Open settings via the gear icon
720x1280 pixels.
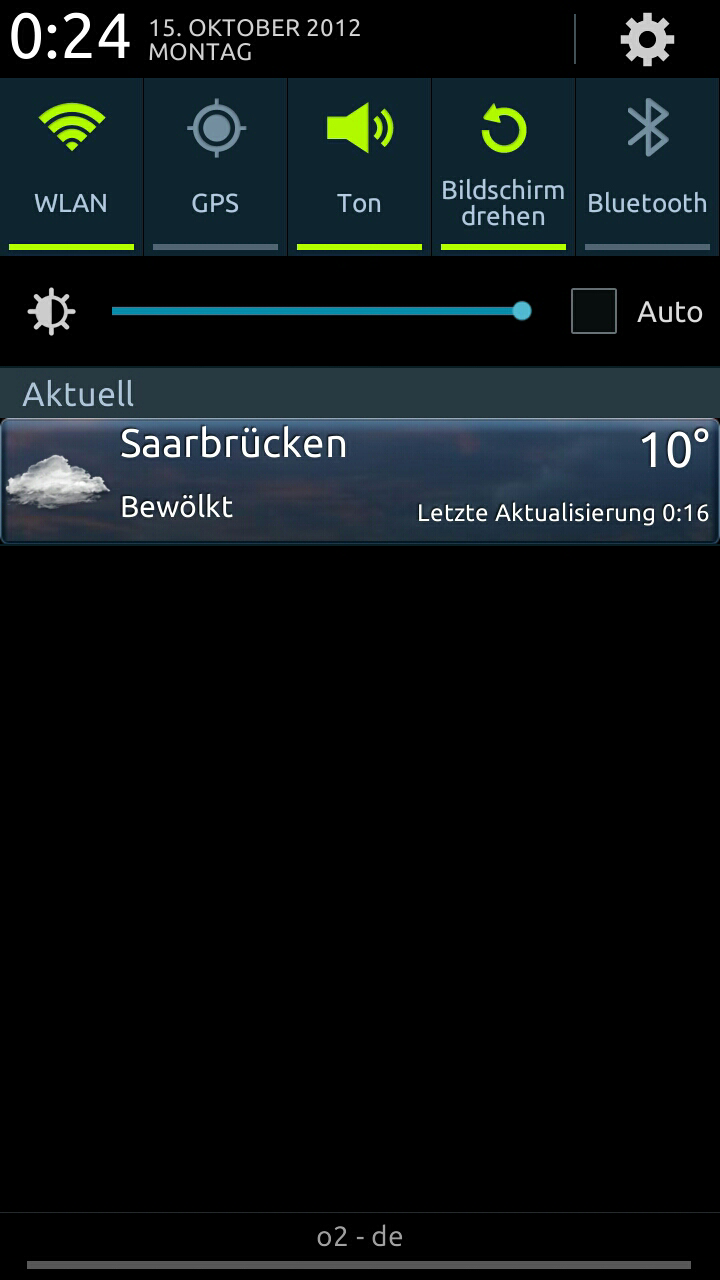(647, 40)
